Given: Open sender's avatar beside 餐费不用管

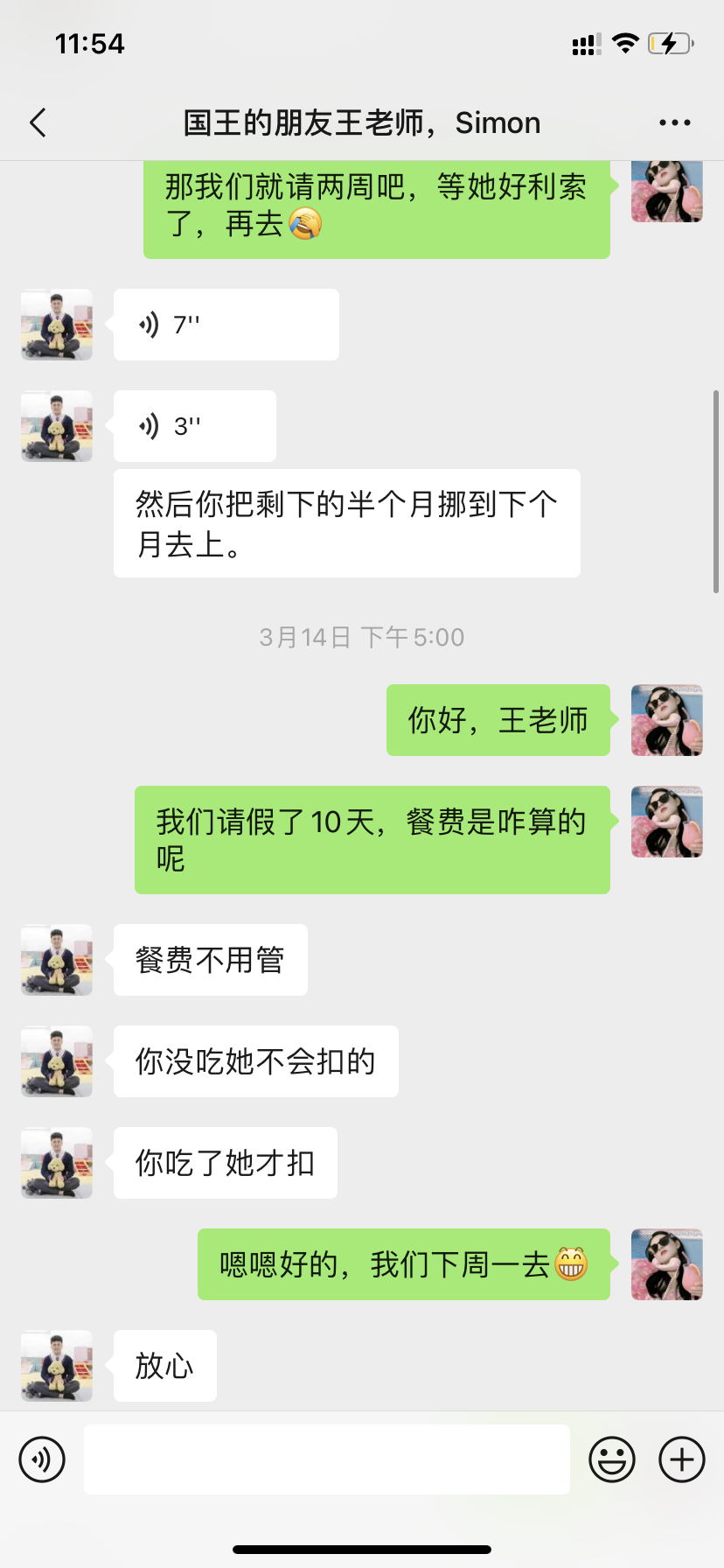Looking at the screenshot, I should 57,960.
